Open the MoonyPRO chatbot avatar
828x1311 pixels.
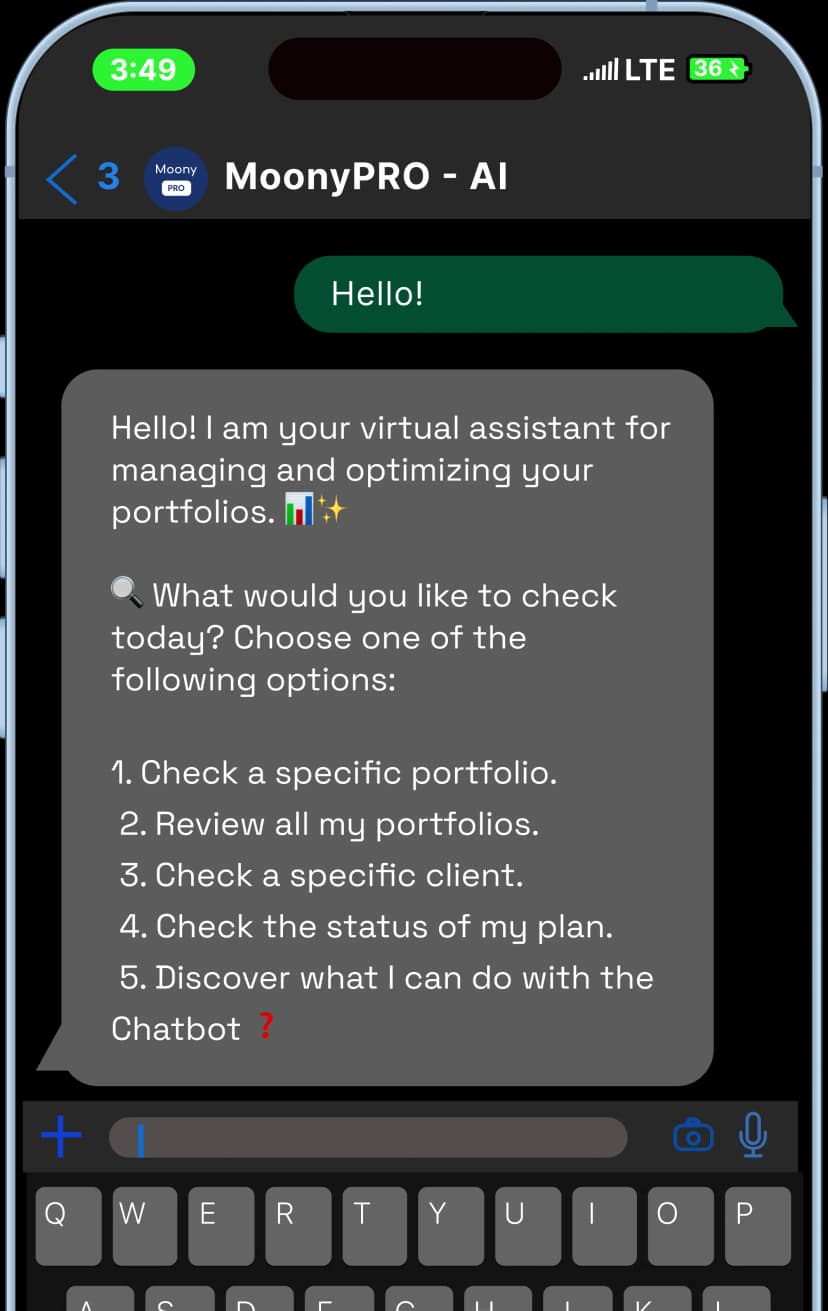click(175, 176)
